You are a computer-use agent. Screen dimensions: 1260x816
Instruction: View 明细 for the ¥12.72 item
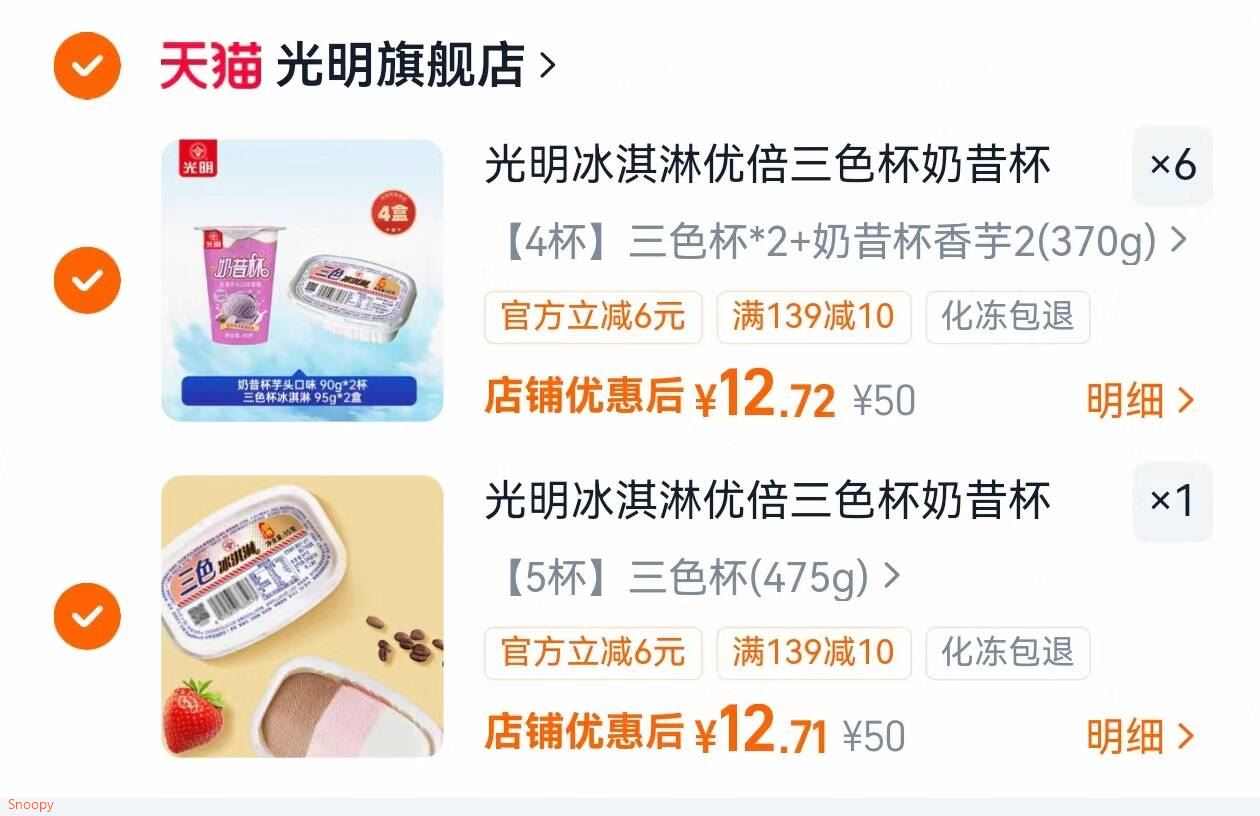pos(1141,401)
